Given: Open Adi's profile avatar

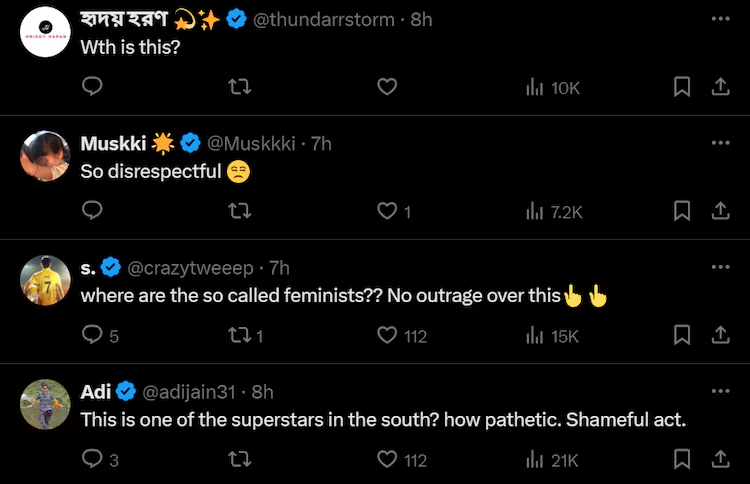Looking at the screenshot, I should (x=45, y=405).
